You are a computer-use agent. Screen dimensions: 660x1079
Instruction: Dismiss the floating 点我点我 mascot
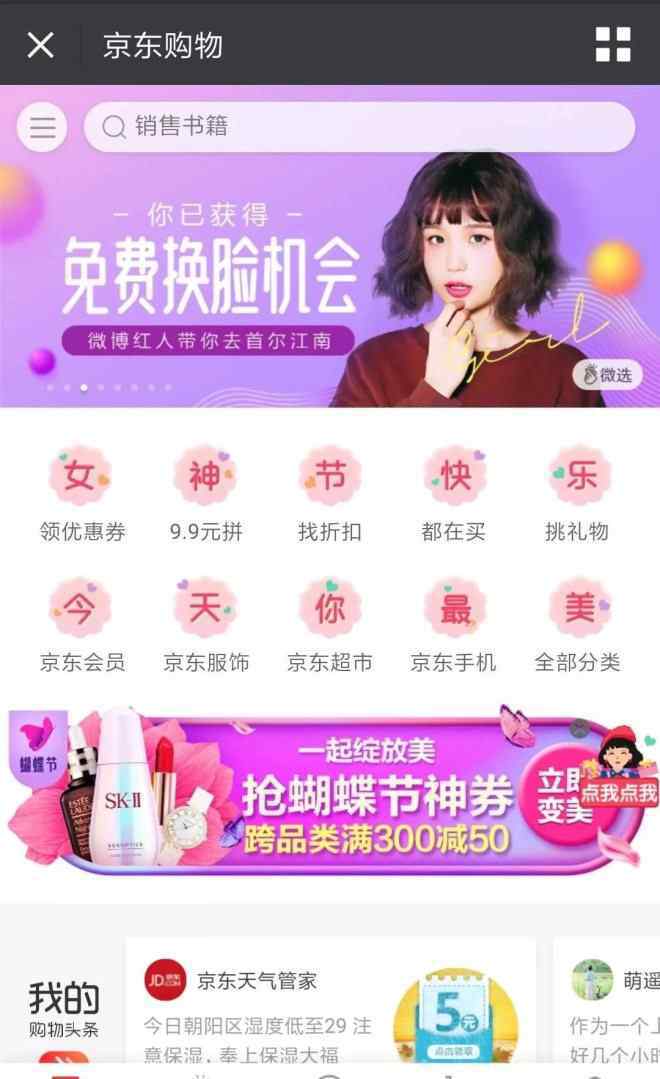[580, 729]
